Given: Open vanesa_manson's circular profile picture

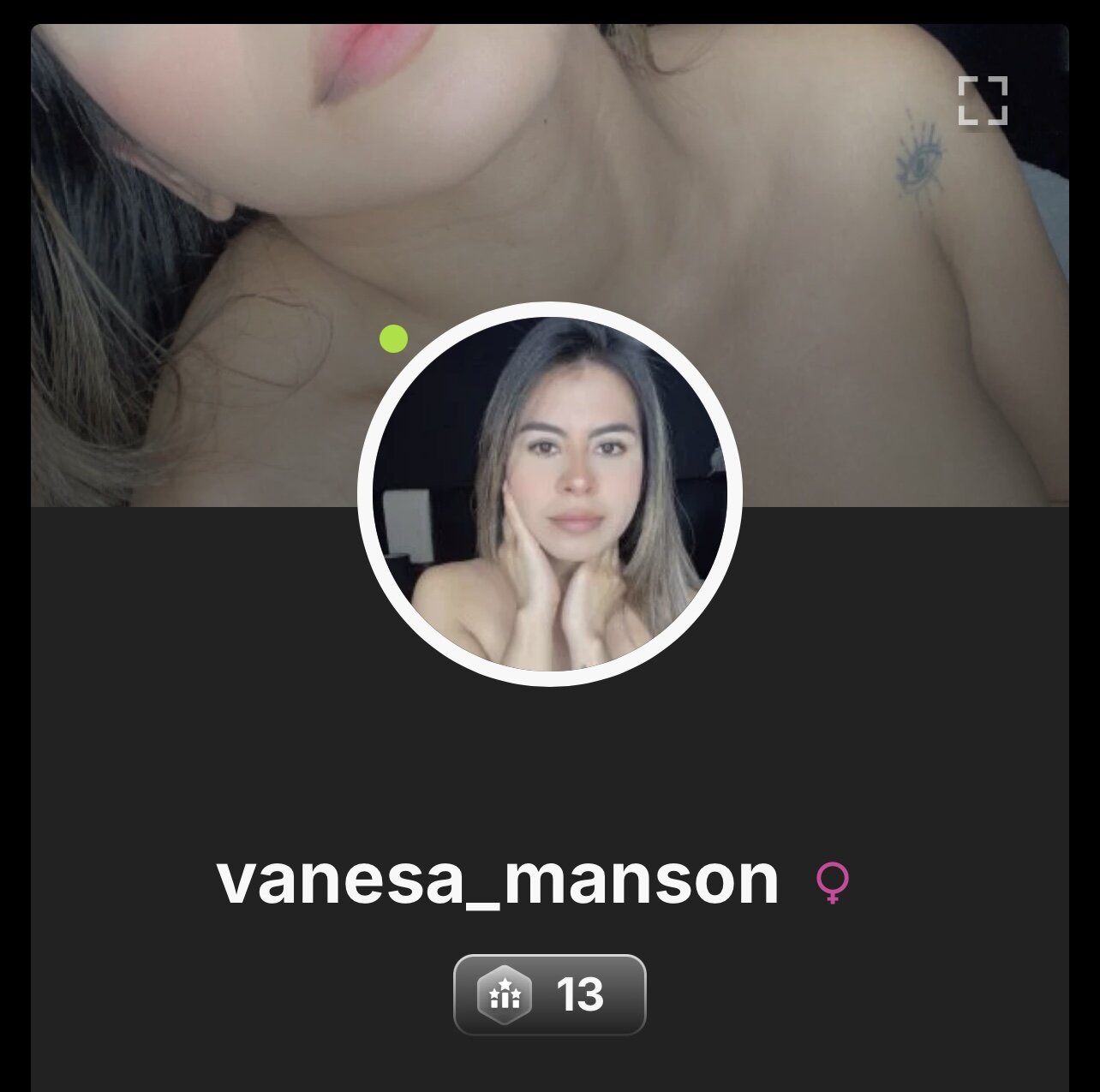Looking at the screenshot, I should [550, 494].
